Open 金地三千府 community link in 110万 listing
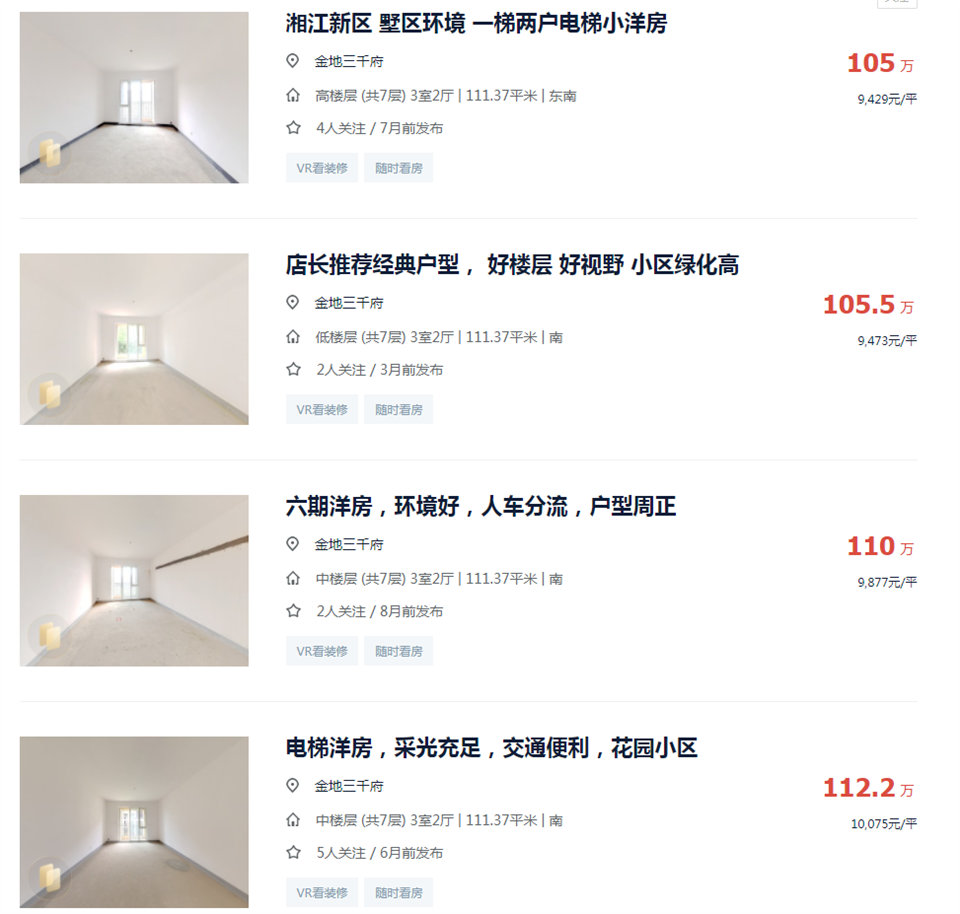The height and width of the screenshot is (914, 960). click(x=349, y=544)
